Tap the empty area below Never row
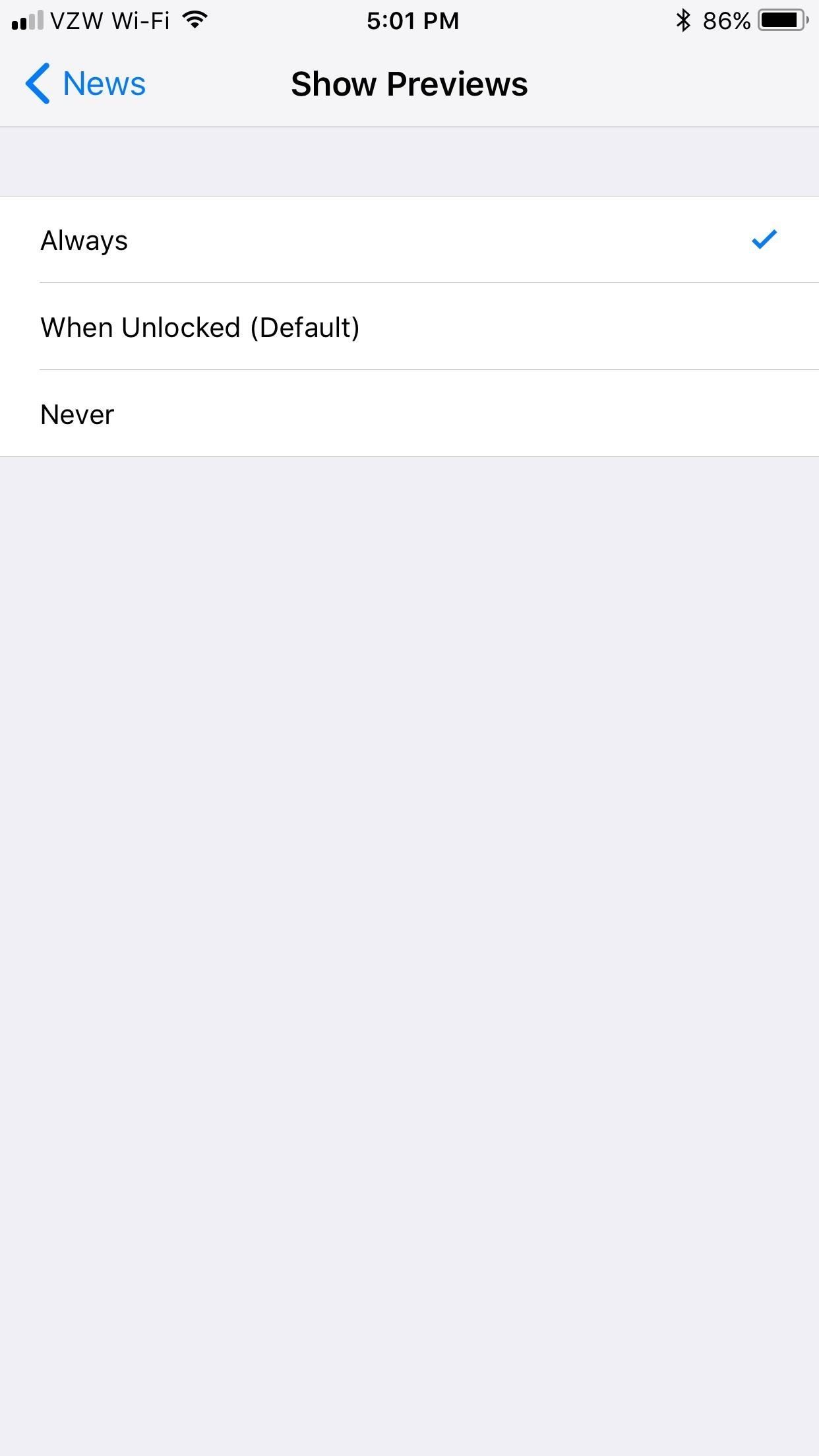The image size is (819, 1456). click(x=409, y=791)
